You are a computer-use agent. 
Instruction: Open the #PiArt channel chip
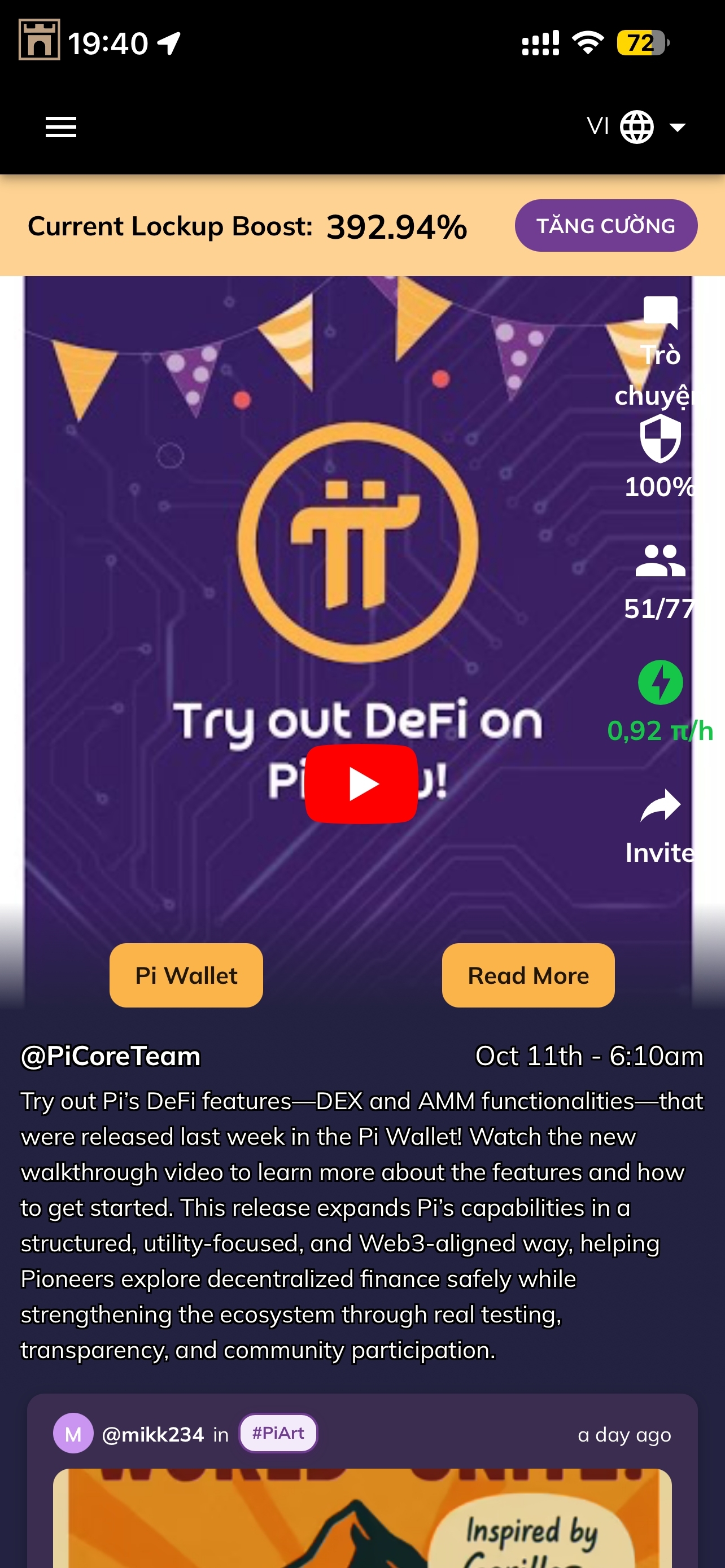[278, 1433]
